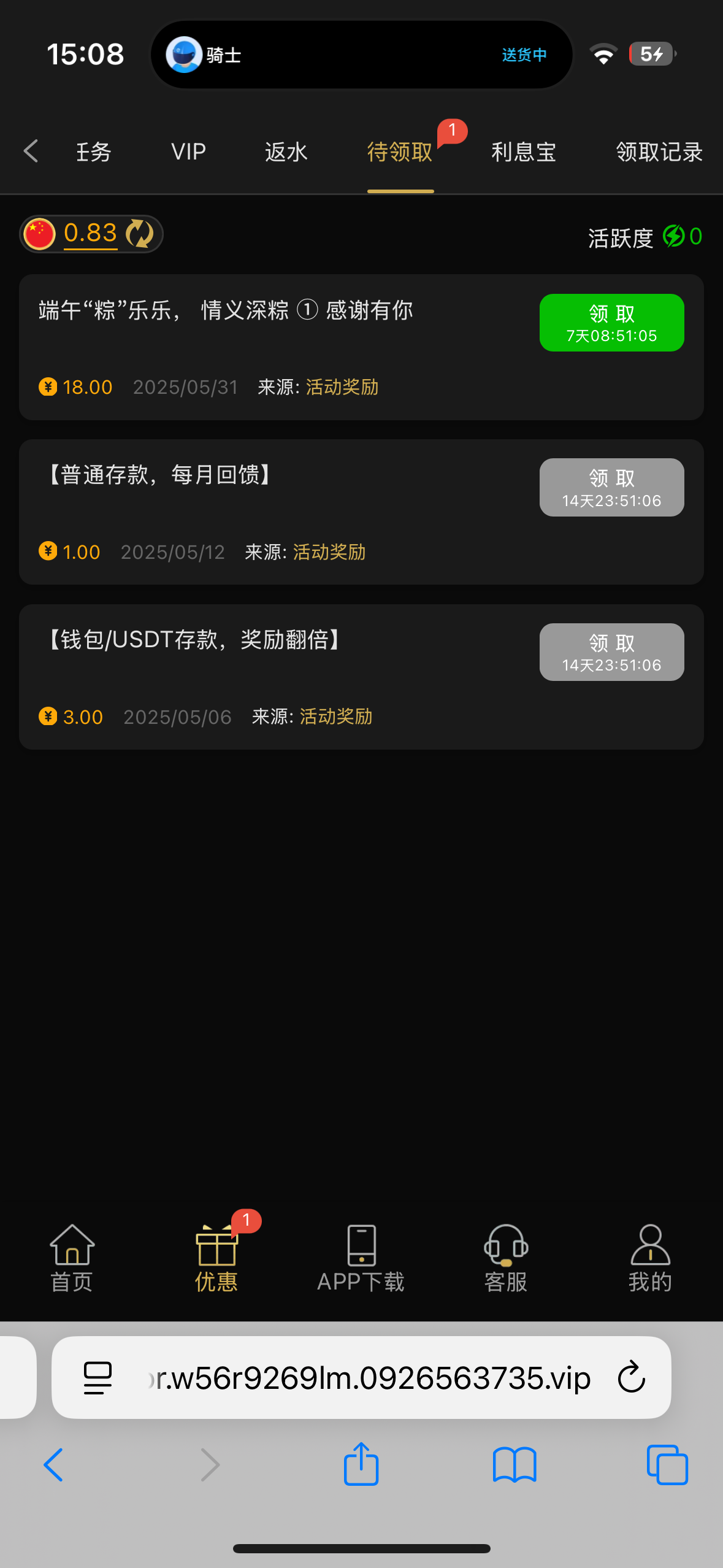The image size is (723, 1568).
Task: Open the Safari tabs overview icon
Action: coord(668,1463)
